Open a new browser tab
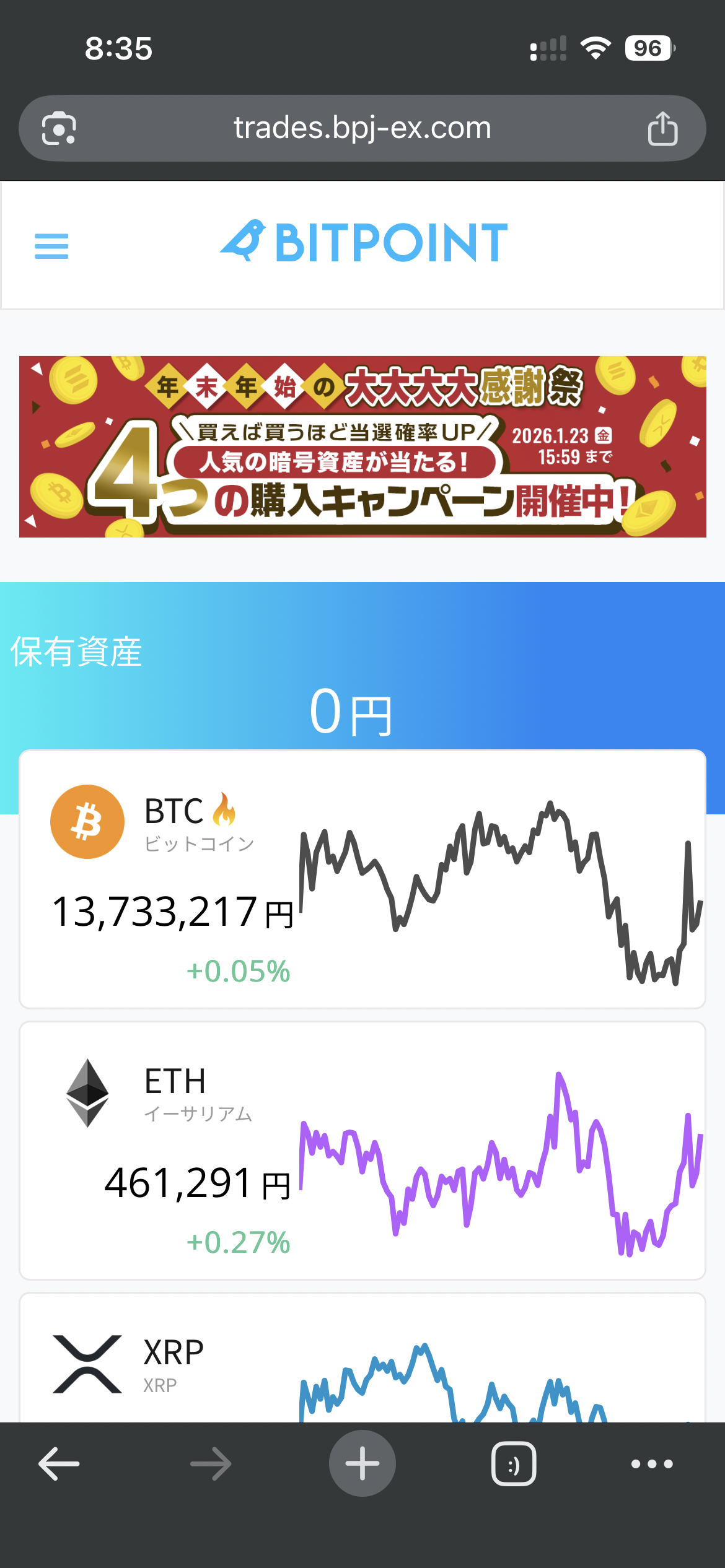 [362, 1464]
